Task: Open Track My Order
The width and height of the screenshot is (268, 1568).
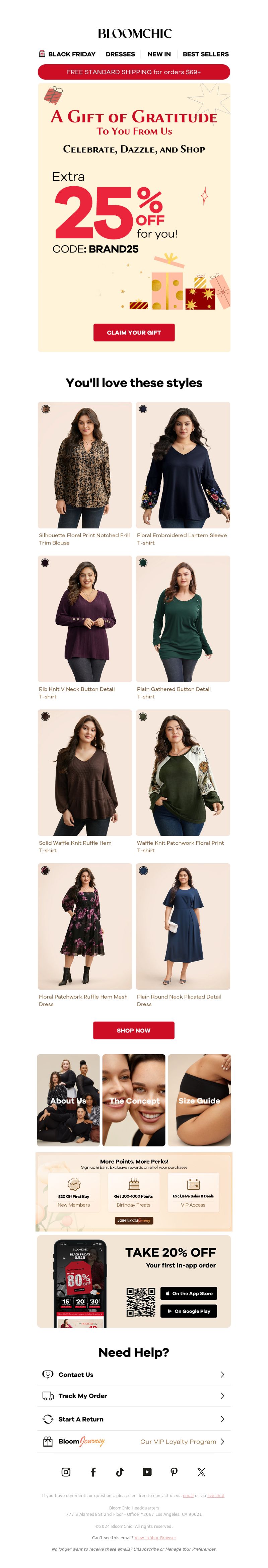Action: [x=133, y=1396]
